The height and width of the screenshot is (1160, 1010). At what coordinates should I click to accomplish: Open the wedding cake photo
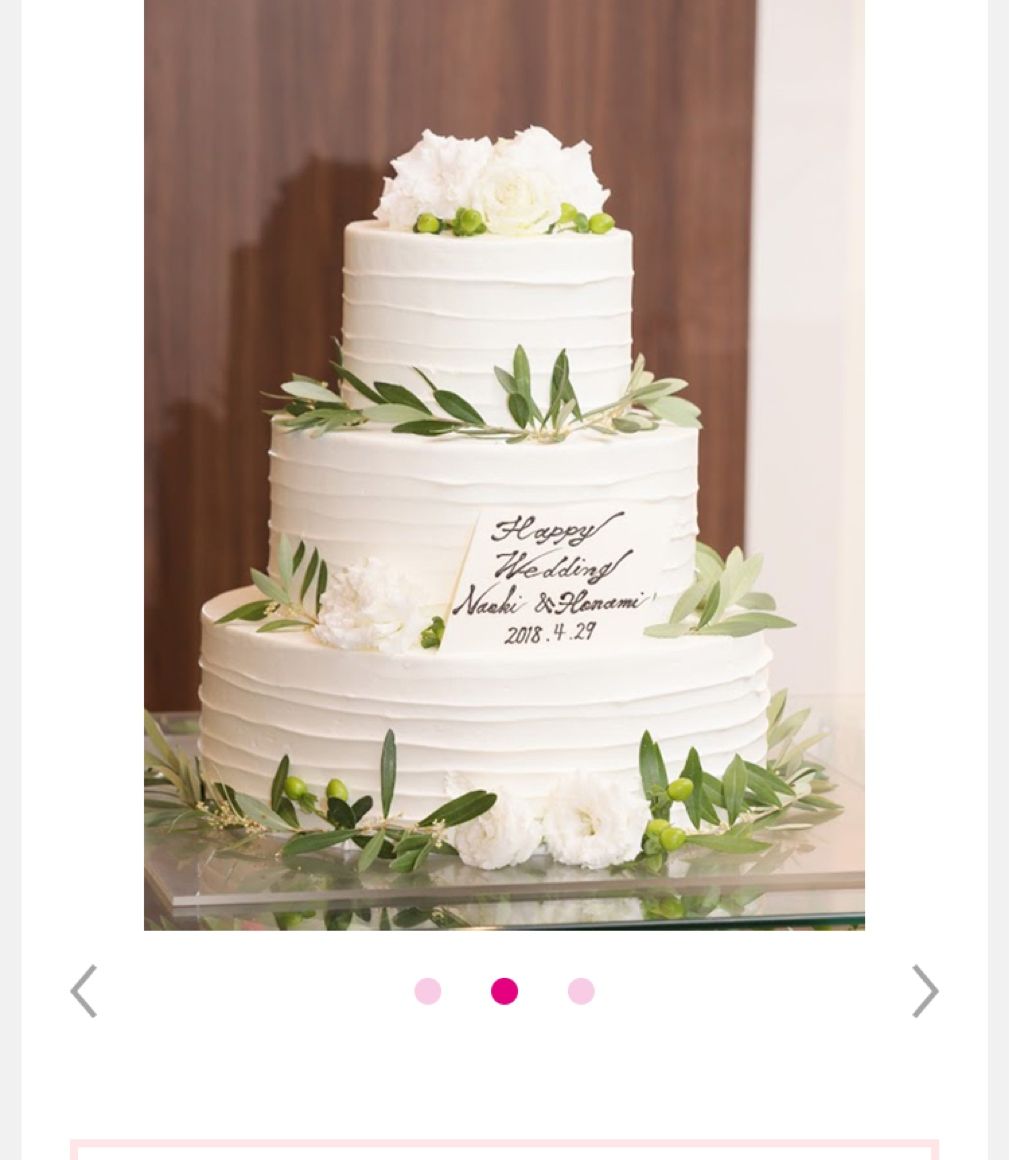coord(504,465)
